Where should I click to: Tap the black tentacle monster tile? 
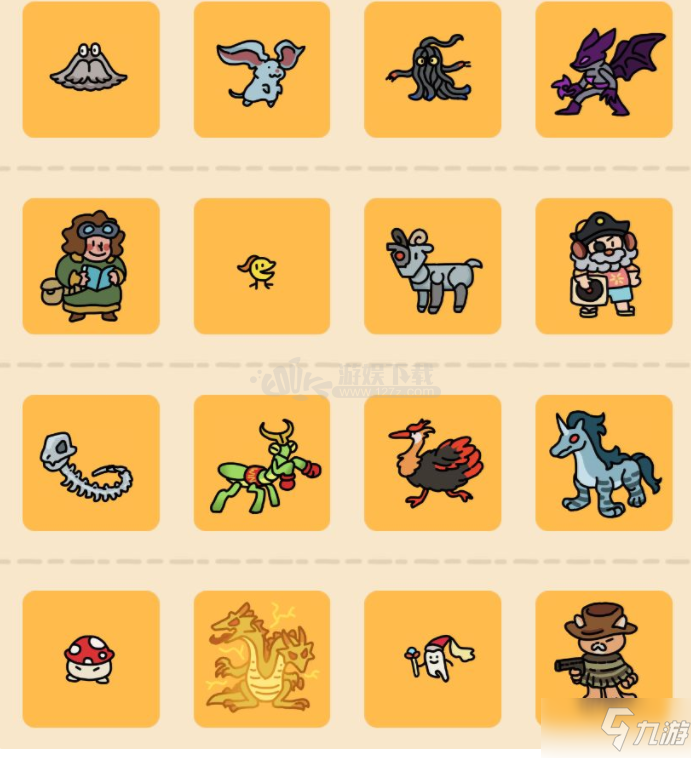coord(432,69)
